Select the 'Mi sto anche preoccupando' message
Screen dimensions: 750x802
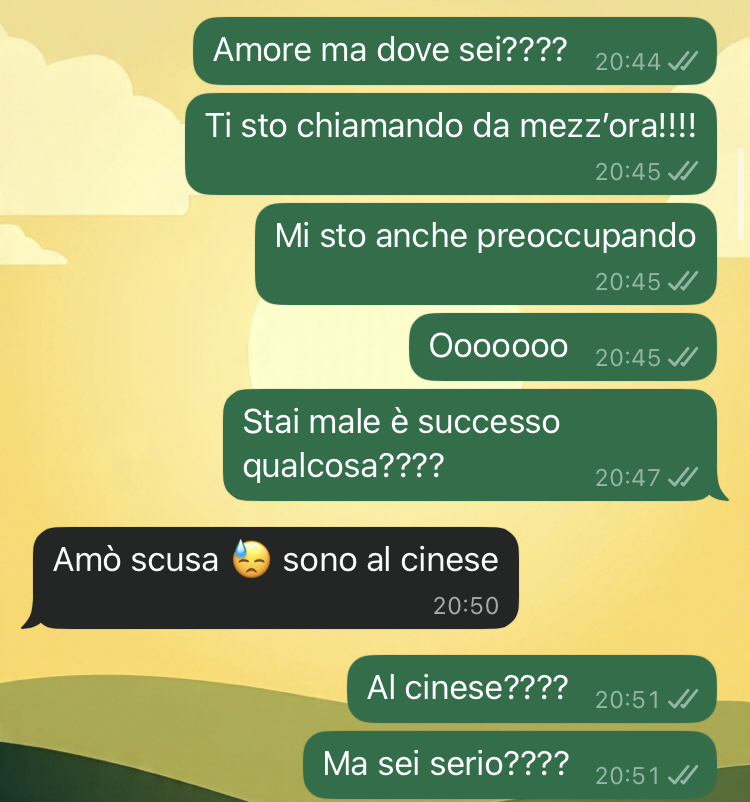(486, 253)
